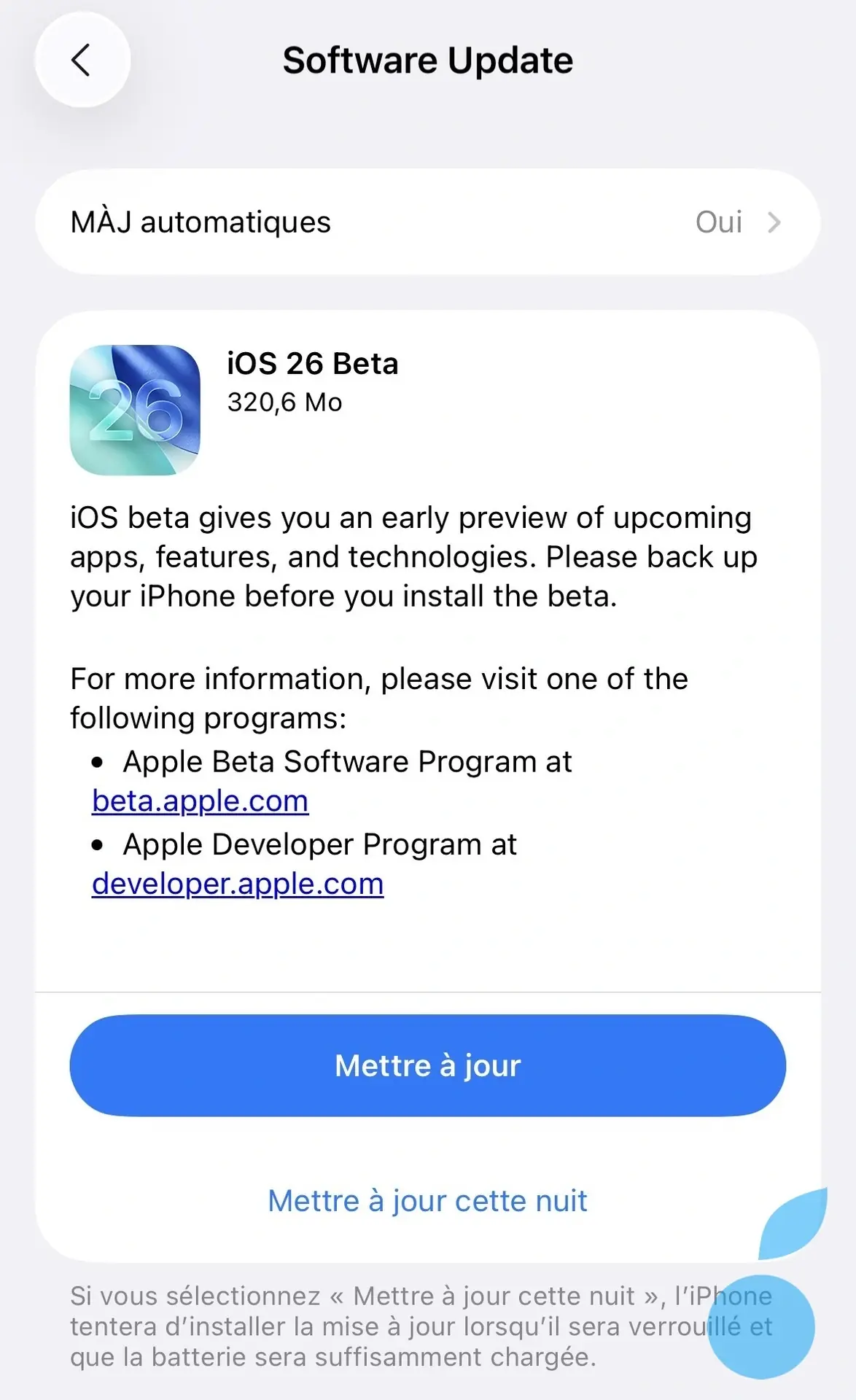Tap Oui to change automatic updates

(719, 222)
